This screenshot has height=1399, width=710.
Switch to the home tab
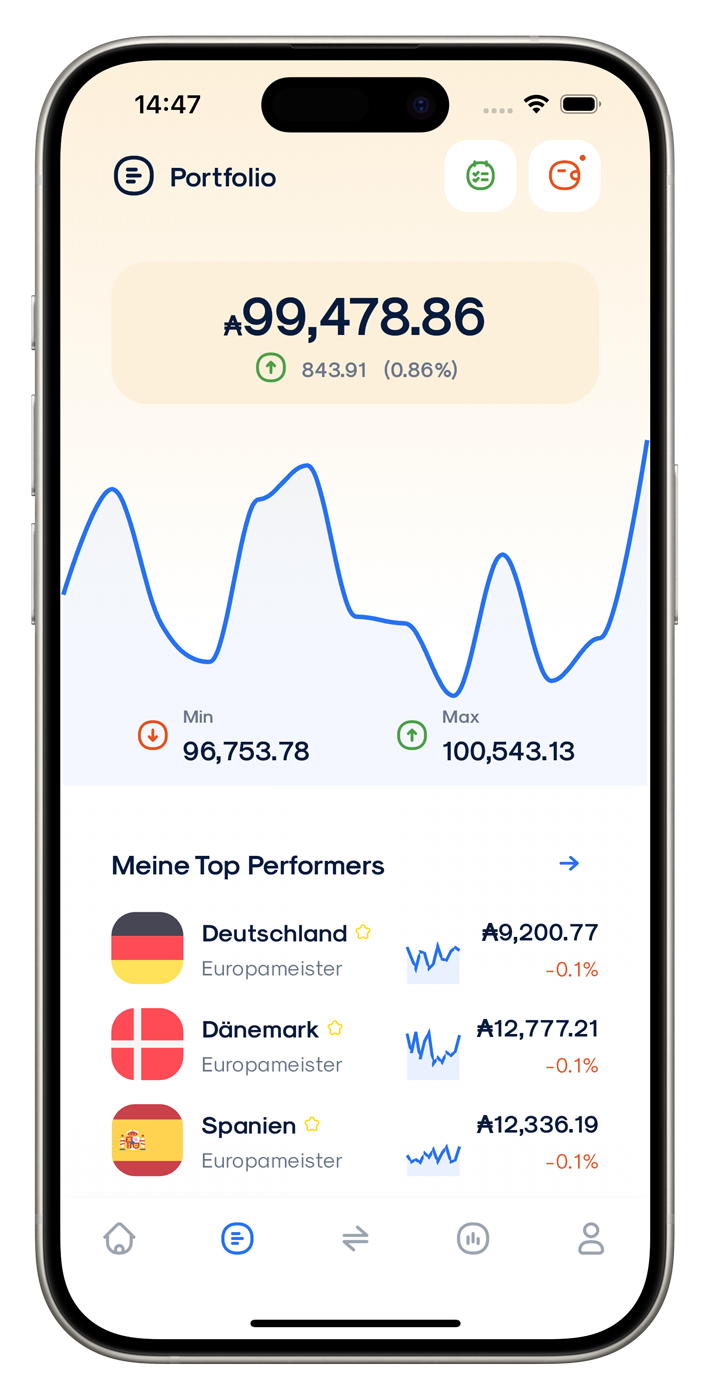[119, 1239]
